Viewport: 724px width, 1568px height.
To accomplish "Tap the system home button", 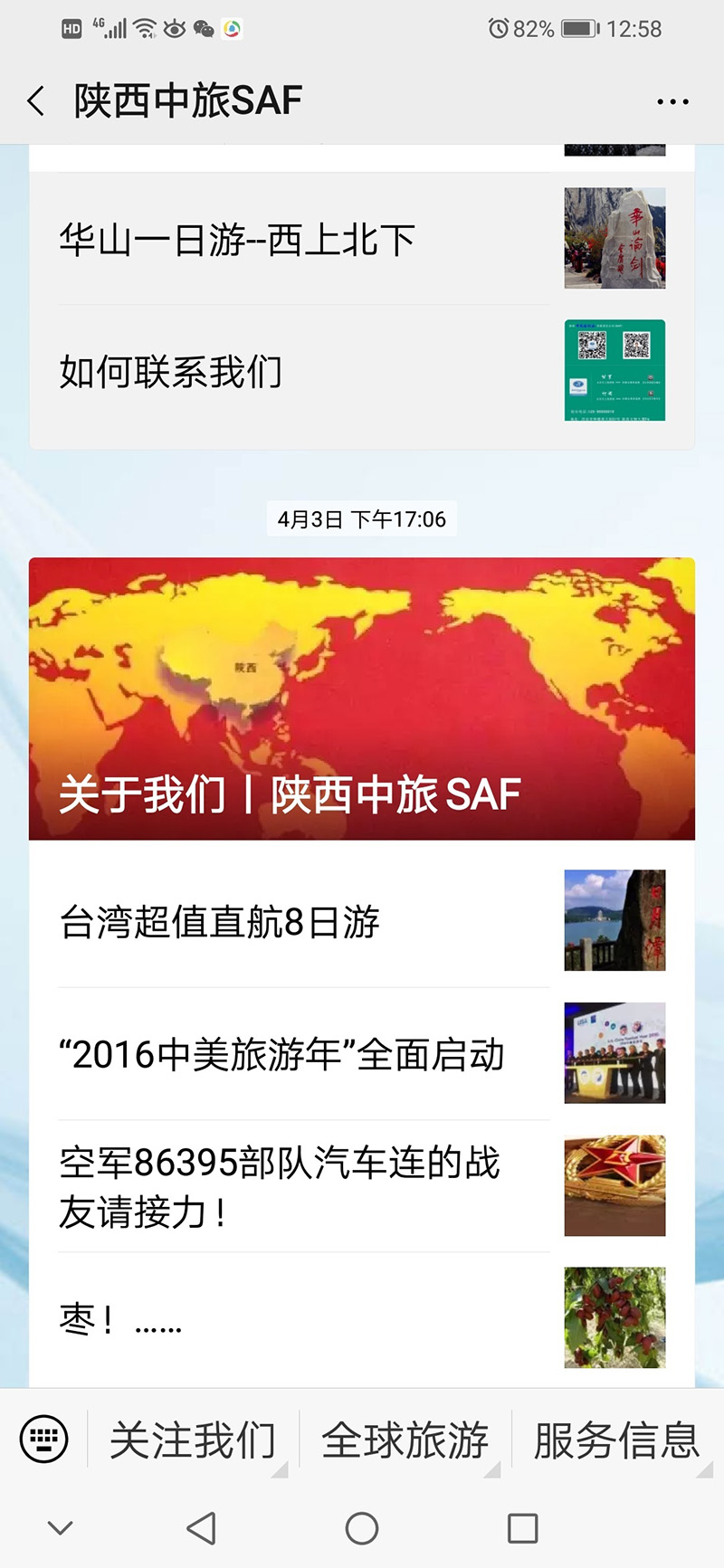I will click(x=362, y=1528).
